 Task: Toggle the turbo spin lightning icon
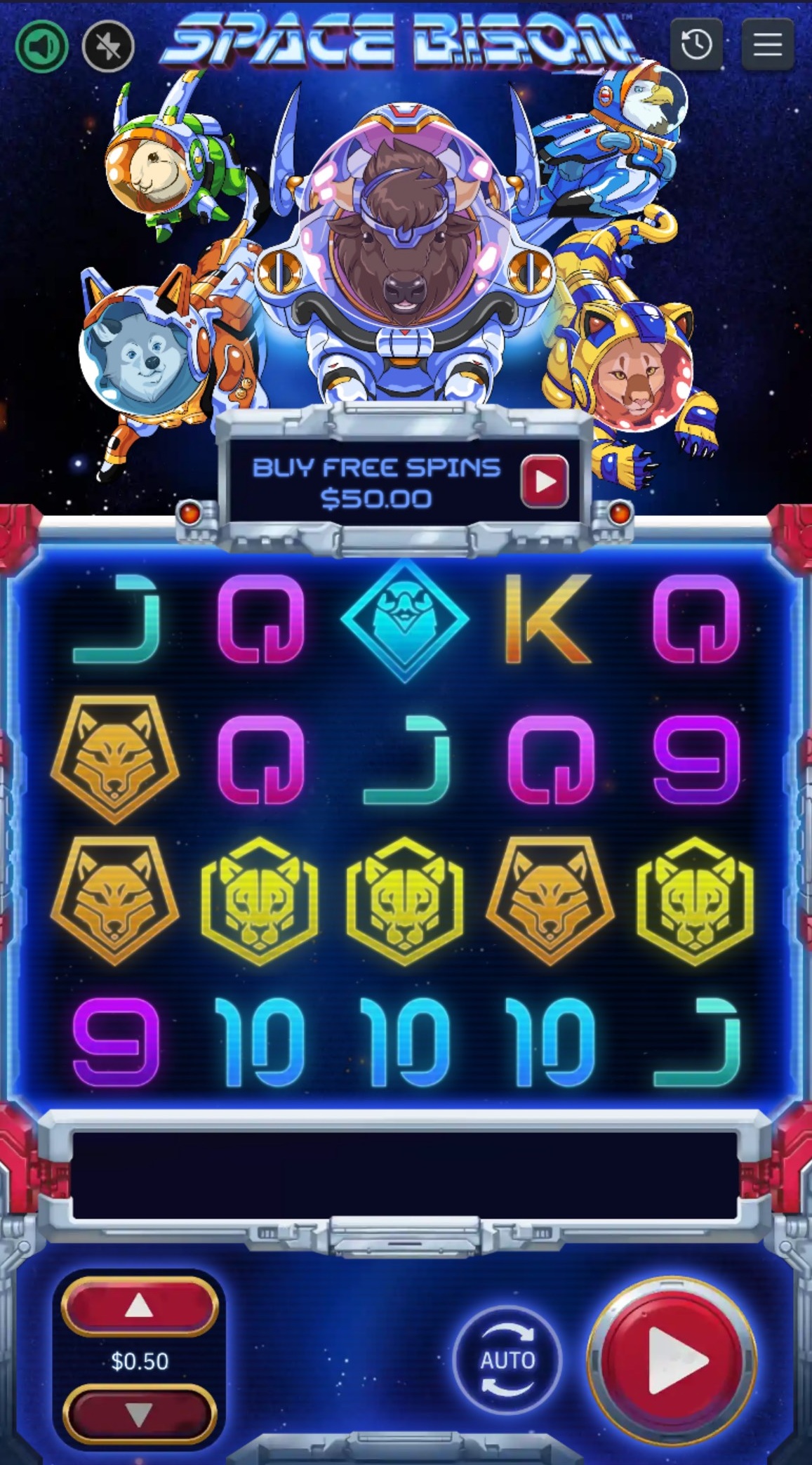point(108,47)
